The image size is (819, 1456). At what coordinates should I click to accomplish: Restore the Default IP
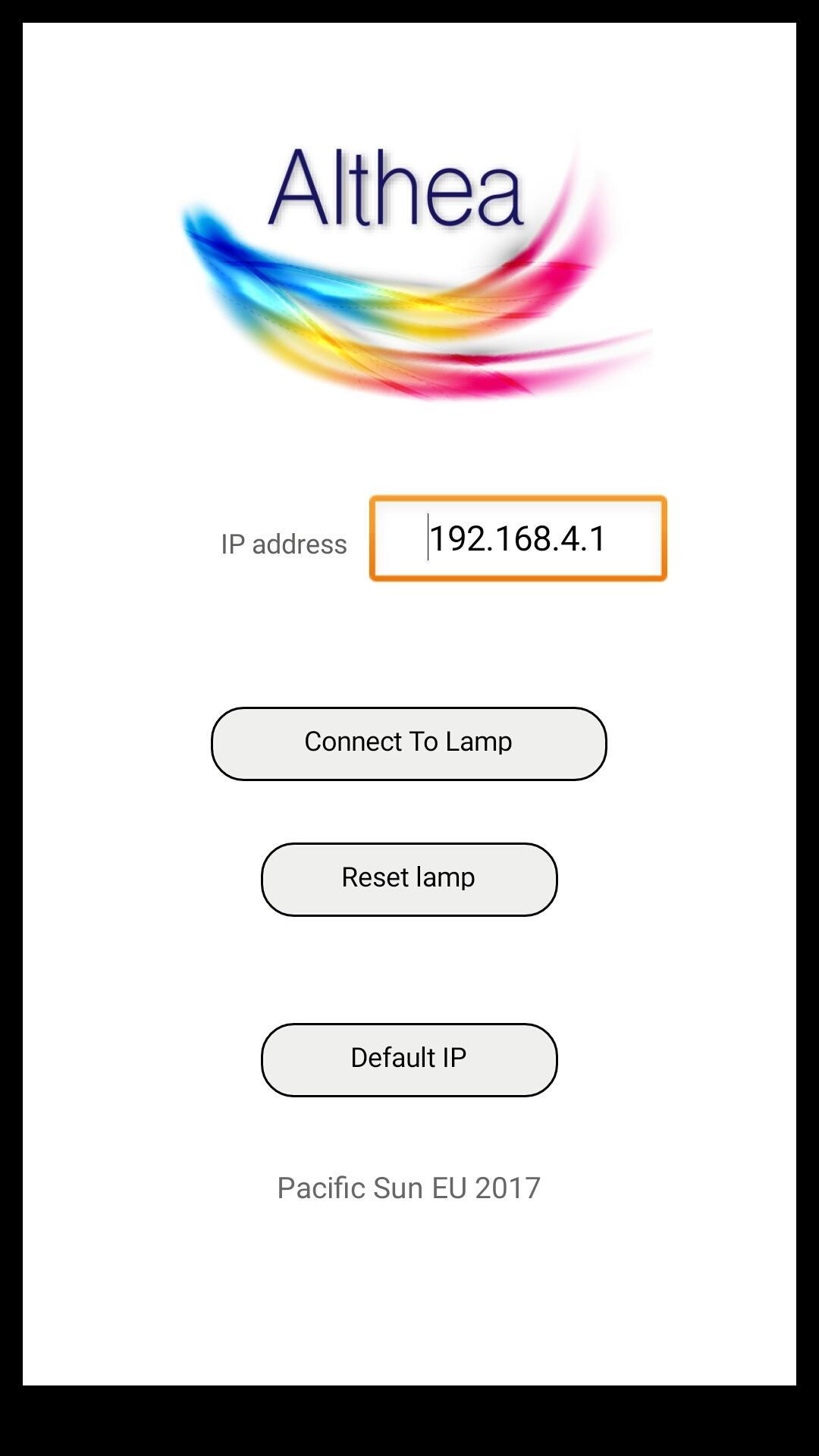[x=409, y=1059]
